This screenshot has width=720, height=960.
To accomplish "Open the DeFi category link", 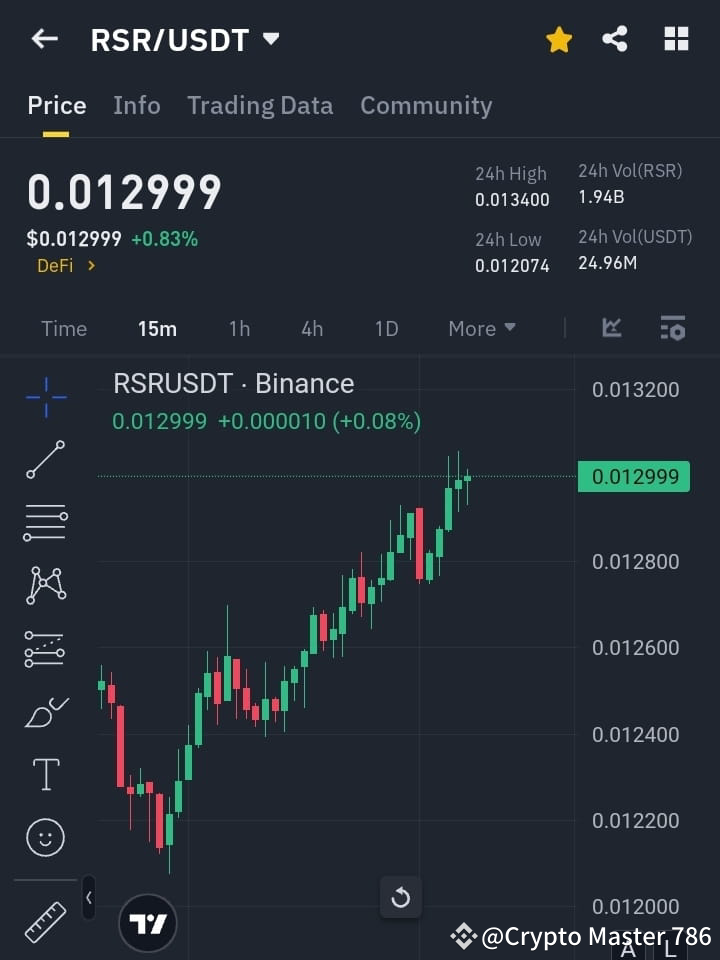I will (x=66, y=267).
